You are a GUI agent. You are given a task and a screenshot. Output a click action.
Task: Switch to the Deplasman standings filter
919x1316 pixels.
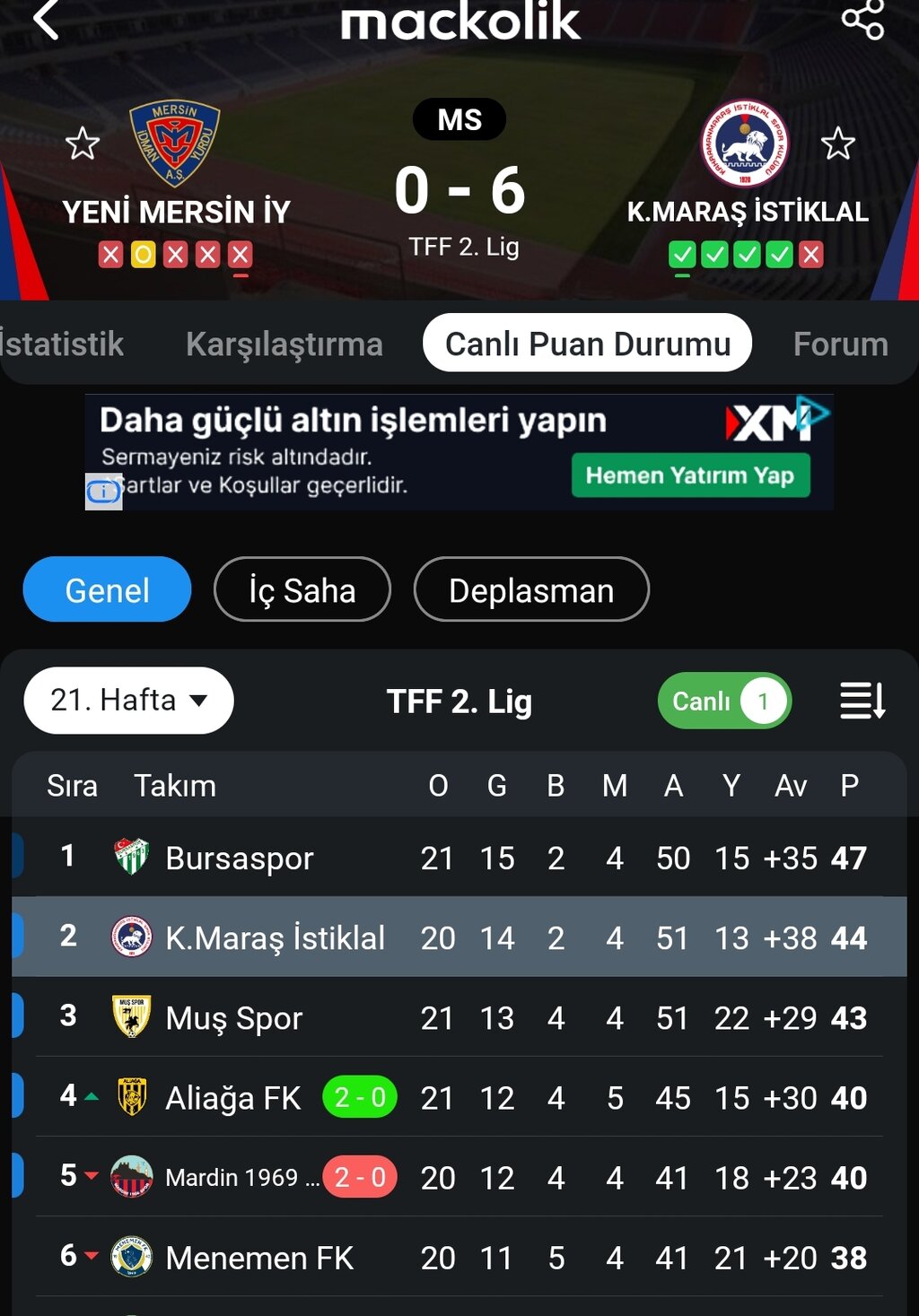tap(531, 589)
